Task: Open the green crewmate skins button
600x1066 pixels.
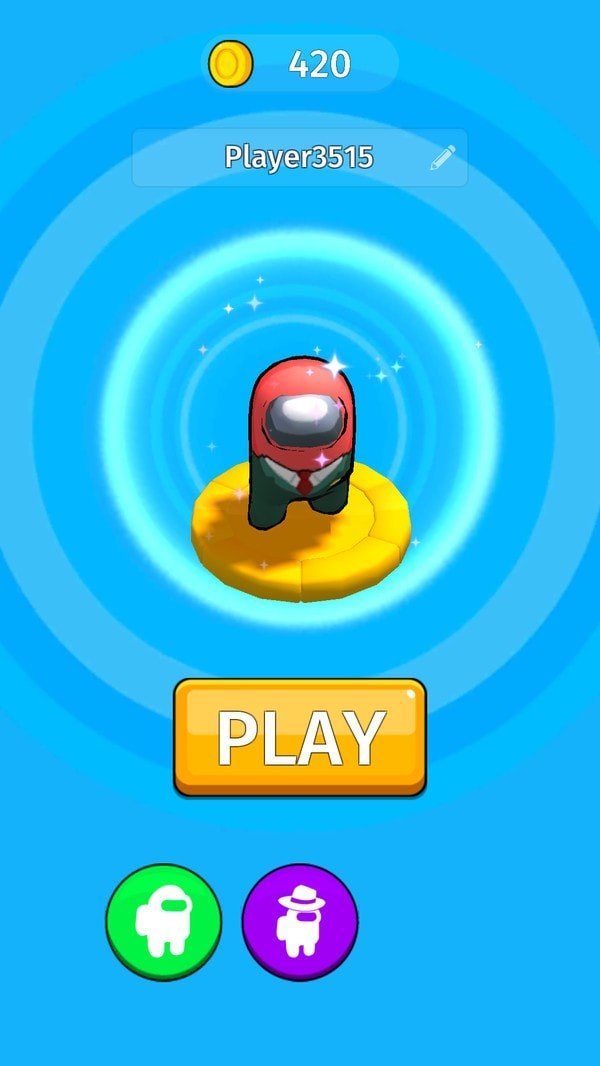Action: pyautogui.click(x=163, y=921)
